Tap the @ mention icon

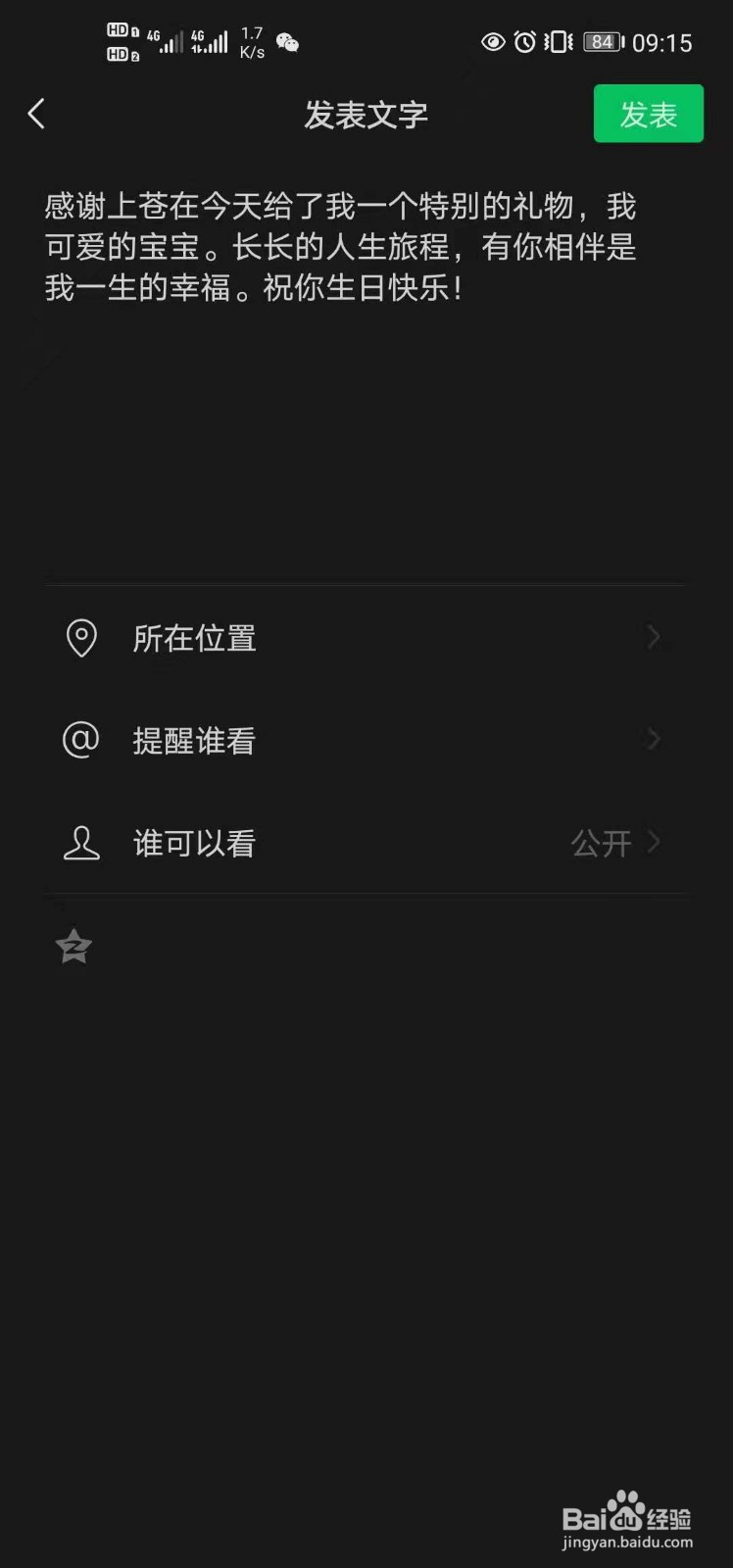tap(81, 740)
